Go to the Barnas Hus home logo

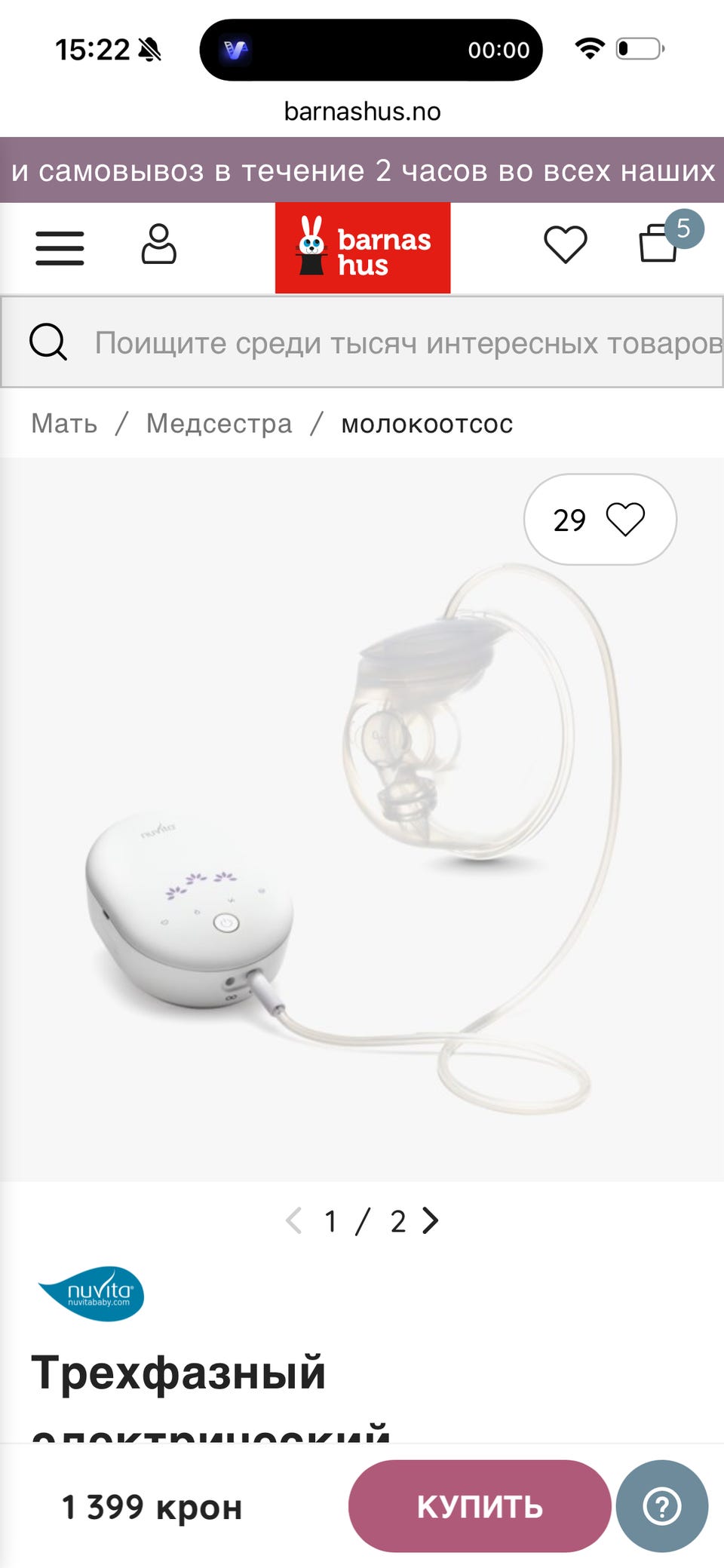[x=363, y=247]
